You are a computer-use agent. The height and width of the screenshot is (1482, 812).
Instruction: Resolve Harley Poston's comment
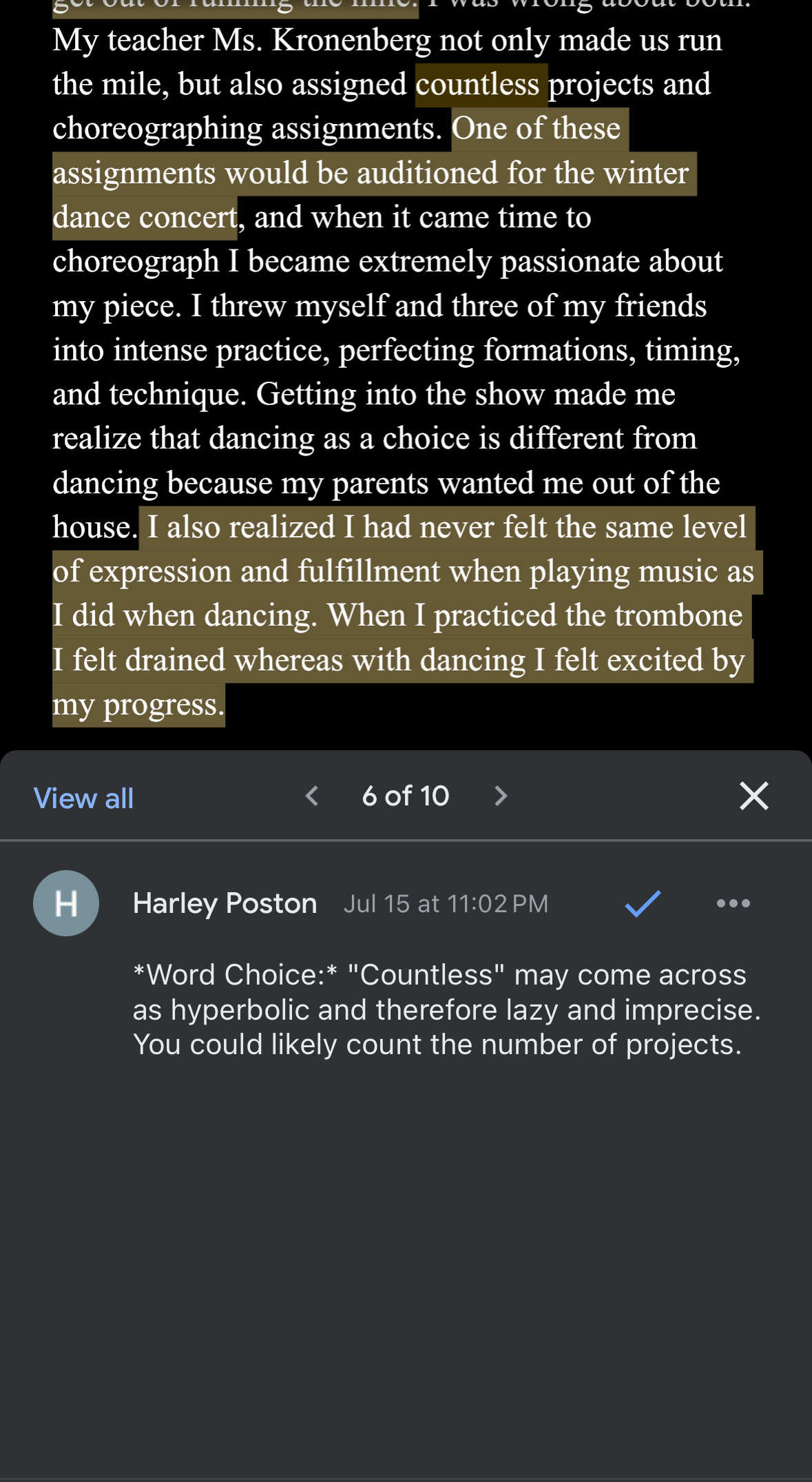pos(643,903)
